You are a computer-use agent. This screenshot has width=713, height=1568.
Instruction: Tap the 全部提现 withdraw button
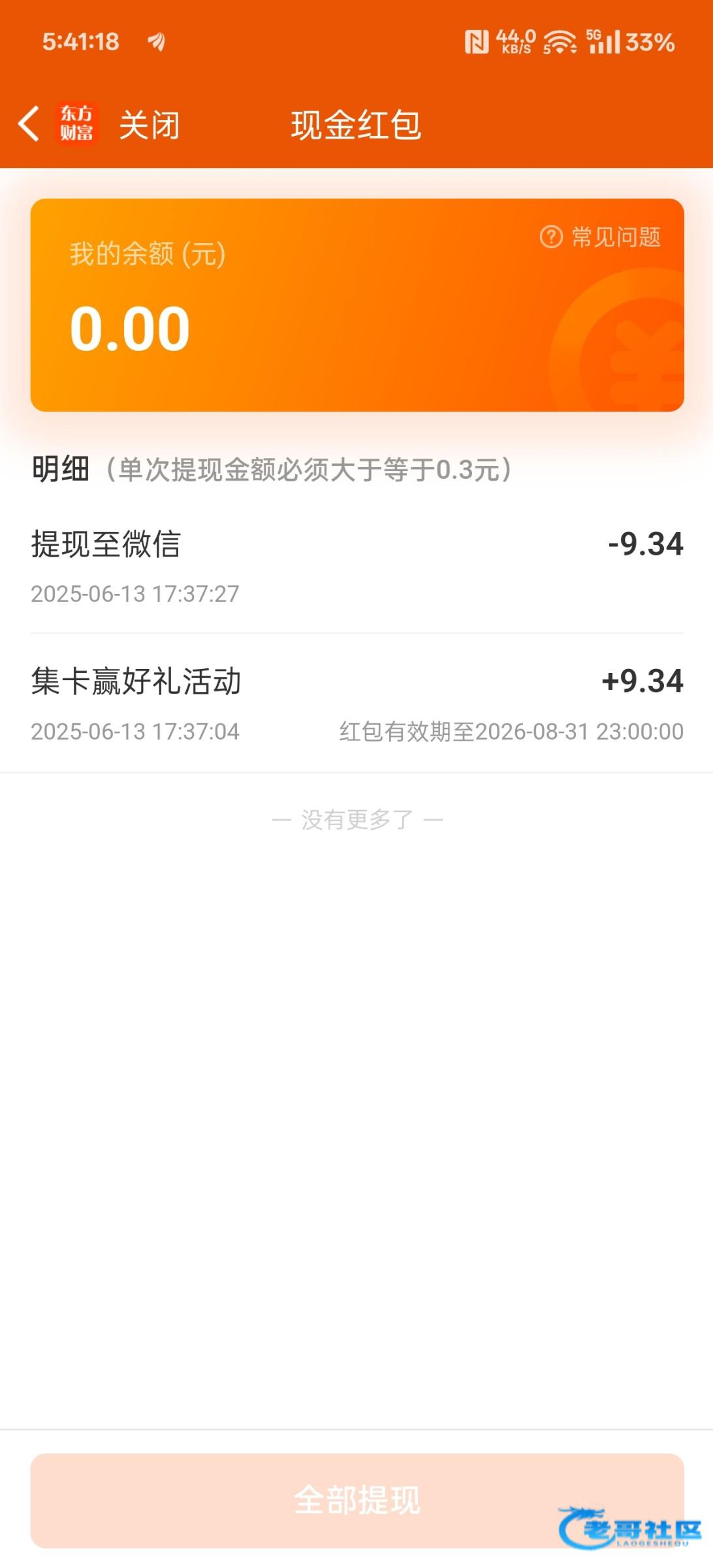[357, 1500]
